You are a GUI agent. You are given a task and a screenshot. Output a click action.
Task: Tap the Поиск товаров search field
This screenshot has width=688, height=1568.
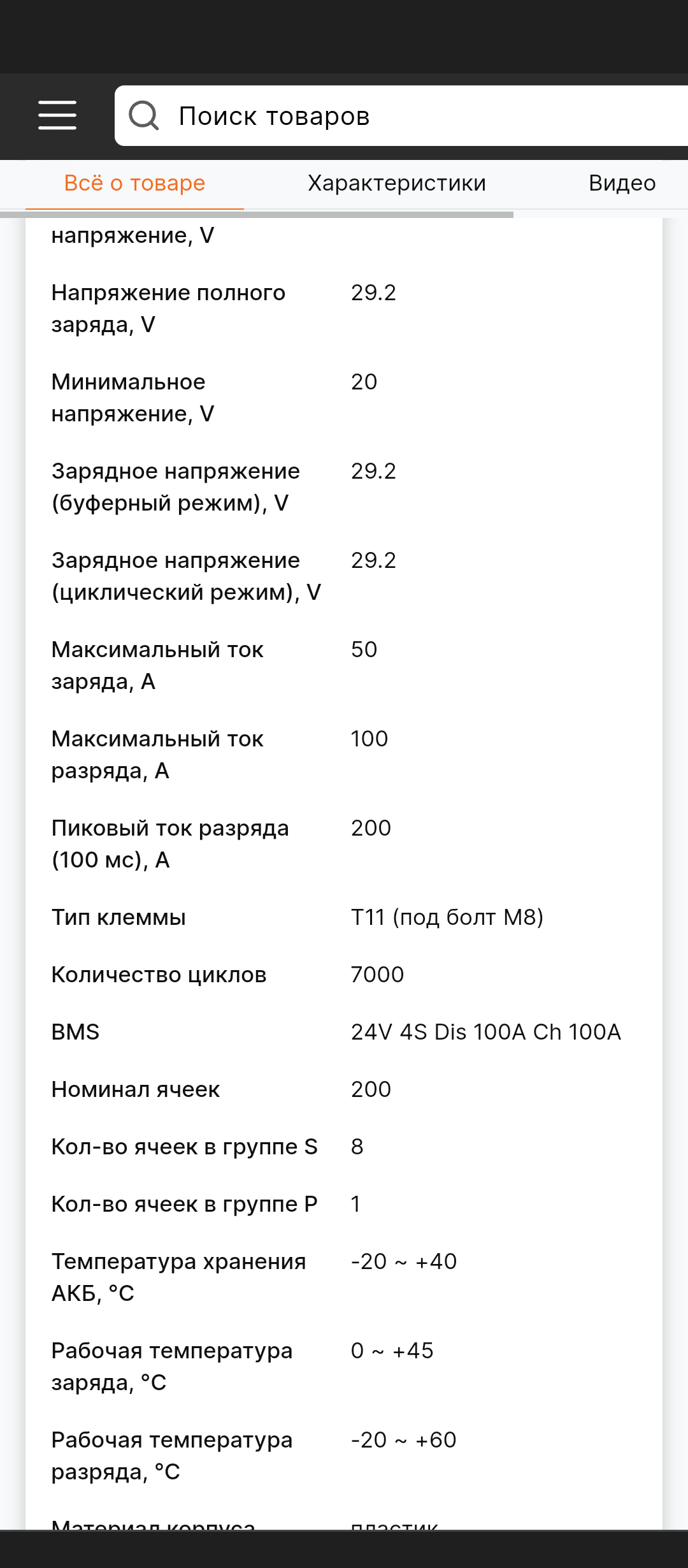pyautogui.click(x=401, y=116)
